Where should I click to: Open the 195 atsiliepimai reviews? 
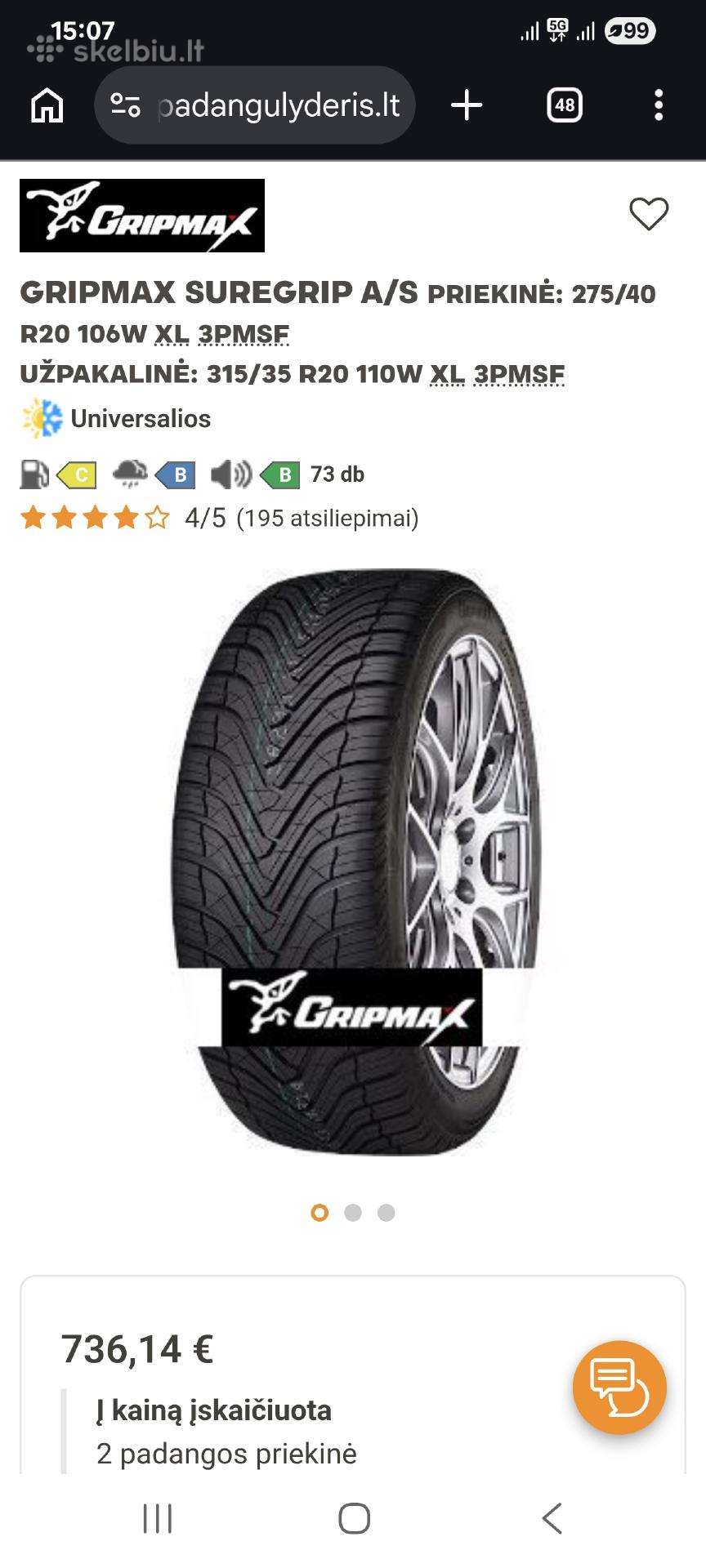tap(327, 518)
